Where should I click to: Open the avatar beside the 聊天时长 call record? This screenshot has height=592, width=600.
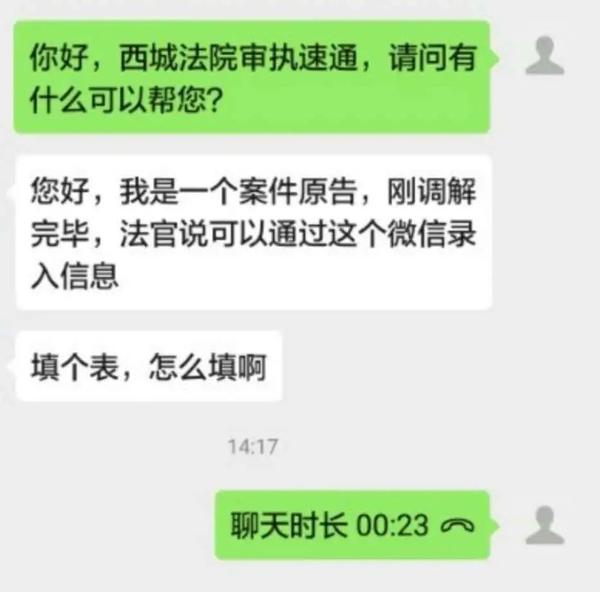pyautogui.click(x=545, y=524)
